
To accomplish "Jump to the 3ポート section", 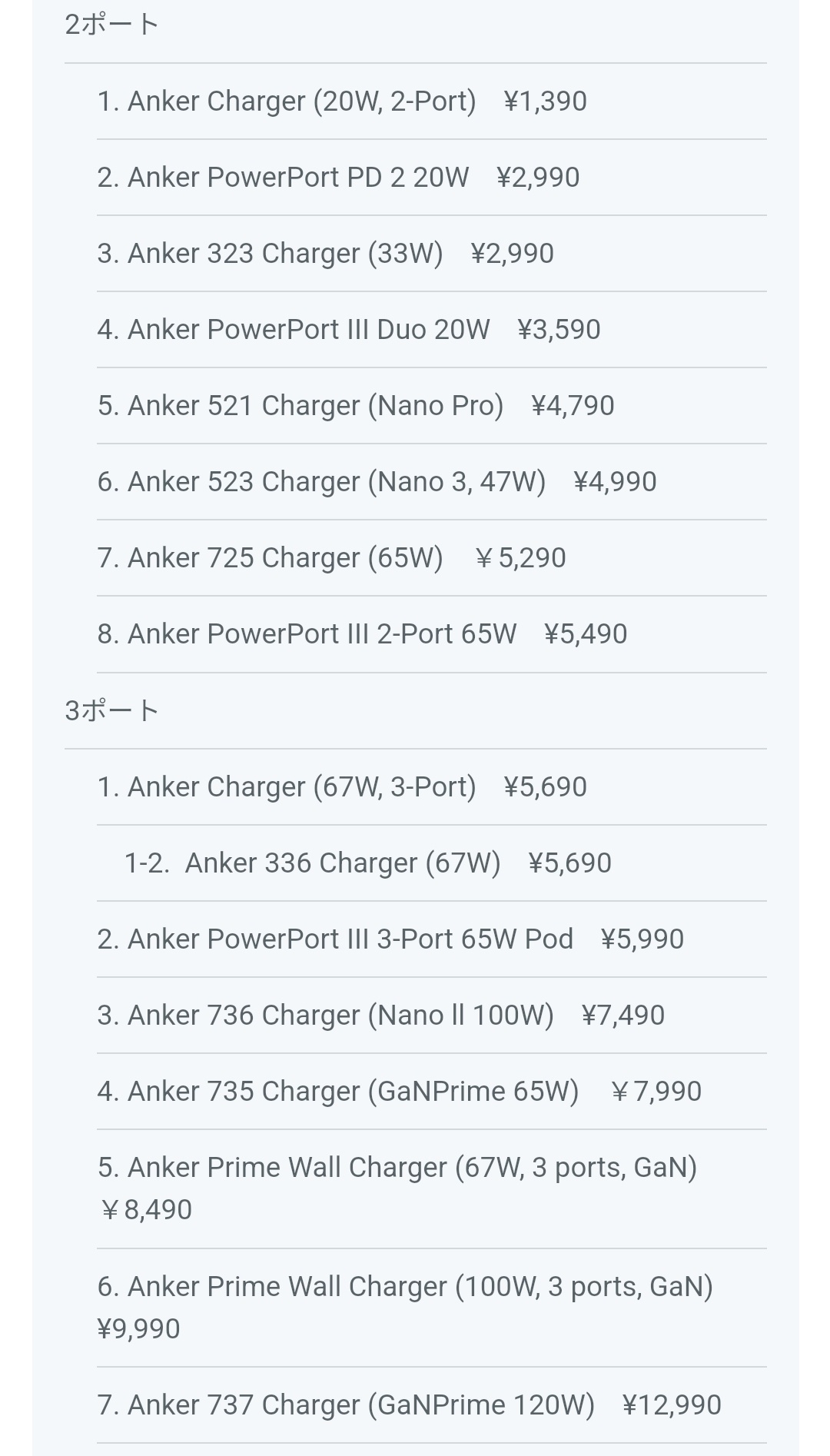I will point(112,711).
